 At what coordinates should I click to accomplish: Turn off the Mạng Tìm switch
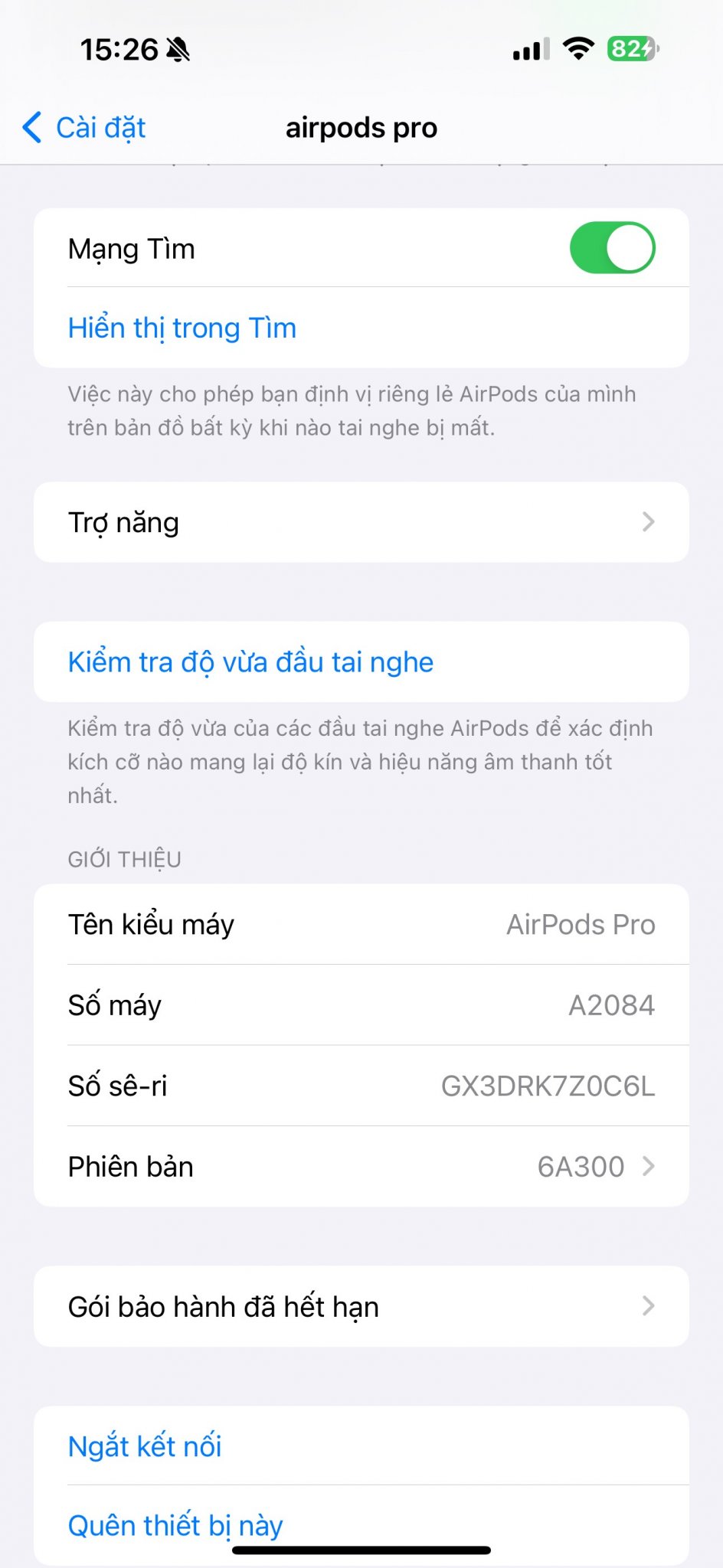(x=612, y=248)
